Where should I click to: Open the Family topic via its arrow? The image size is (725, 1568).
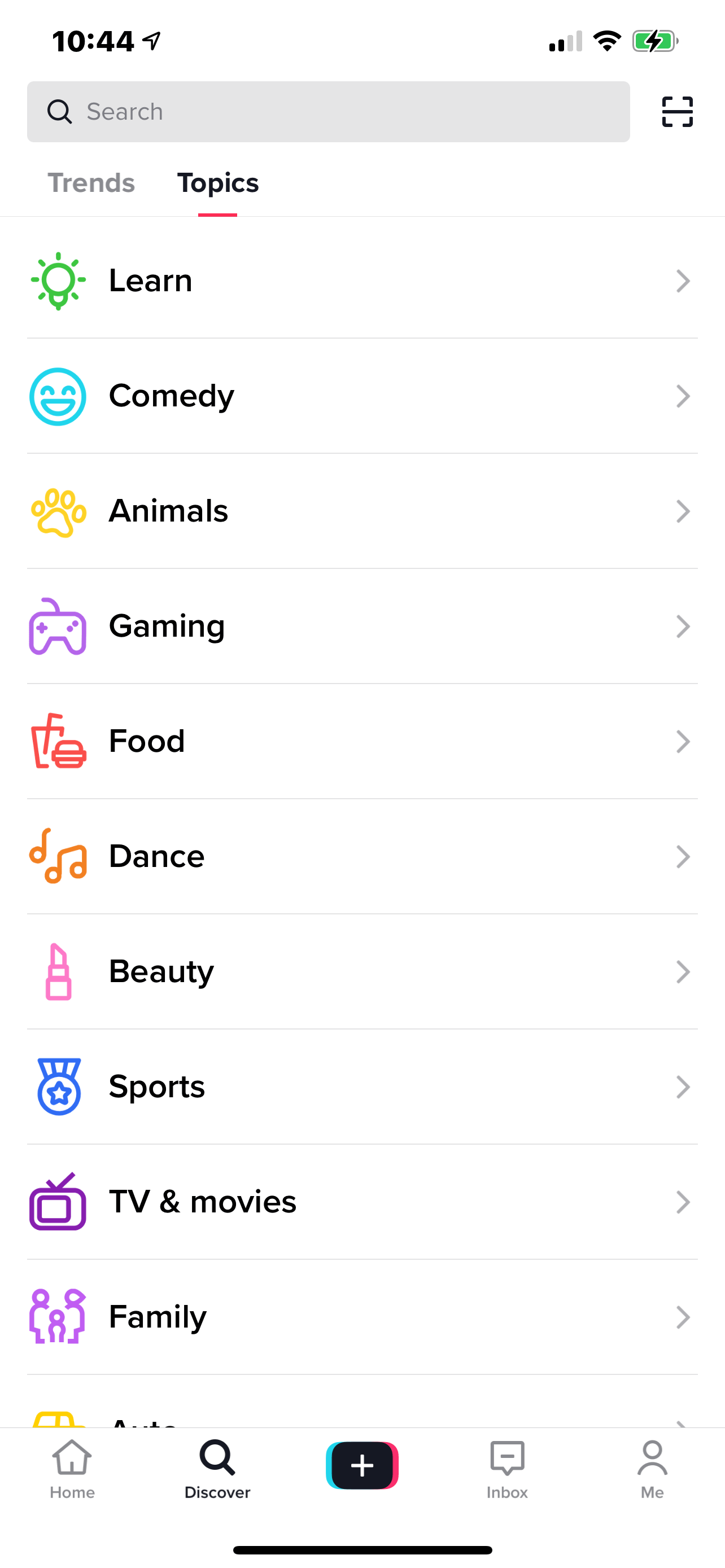[x=683, y=1317]
